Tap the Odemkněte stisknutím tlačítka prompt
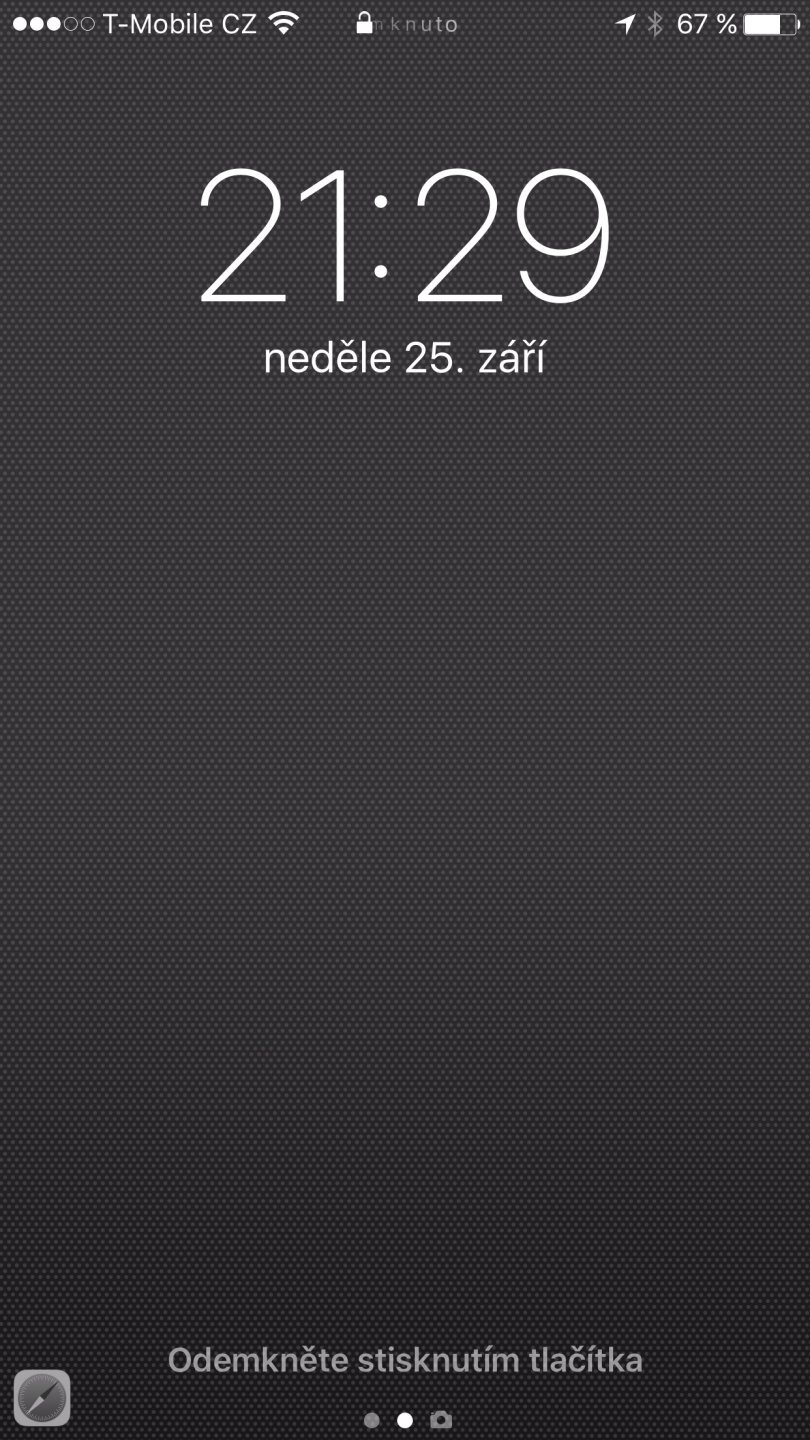The width and height of the screenshot is (810, 1440). pos(405,1360)
